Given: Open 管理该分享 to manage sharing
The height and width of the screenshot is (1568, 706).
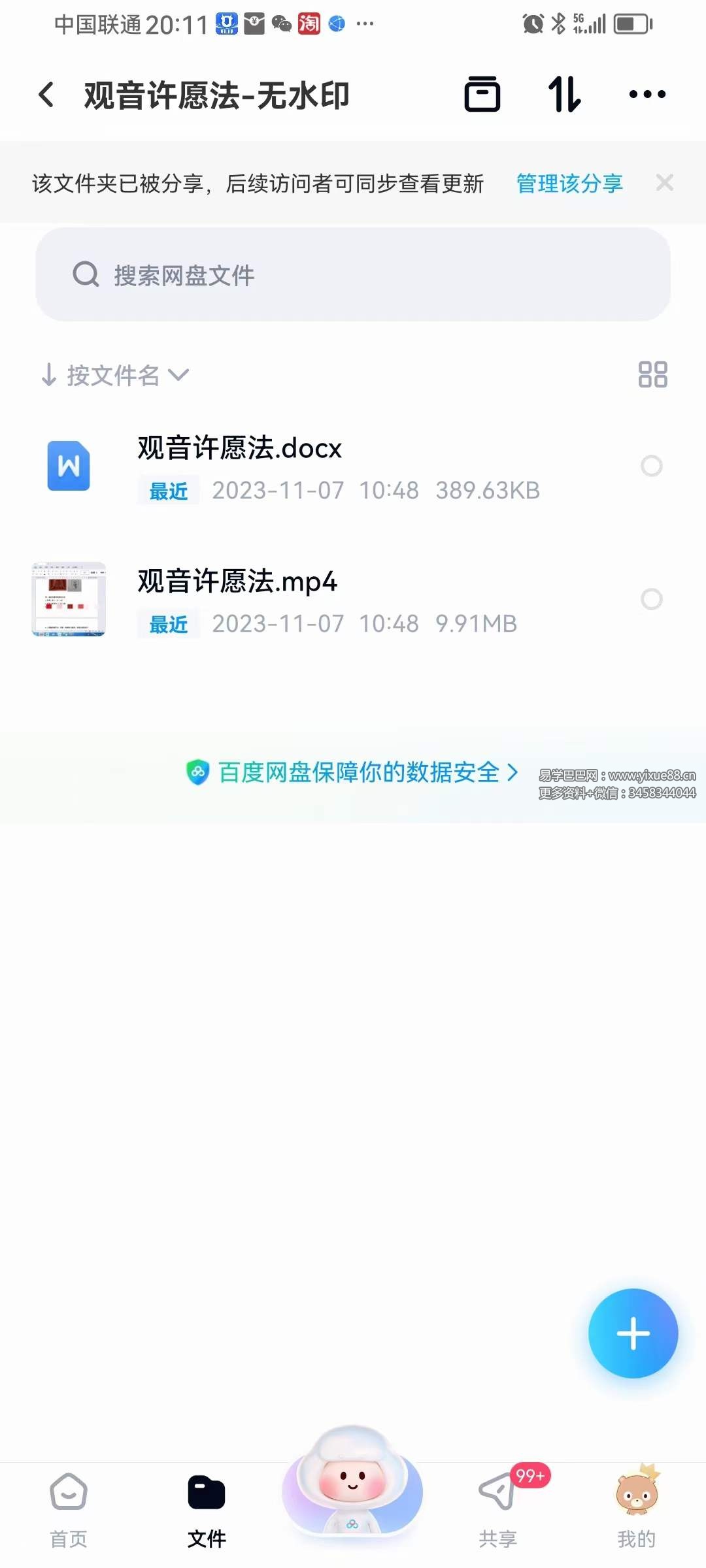Looking at the screenshot, I should (x=568, y=184).
